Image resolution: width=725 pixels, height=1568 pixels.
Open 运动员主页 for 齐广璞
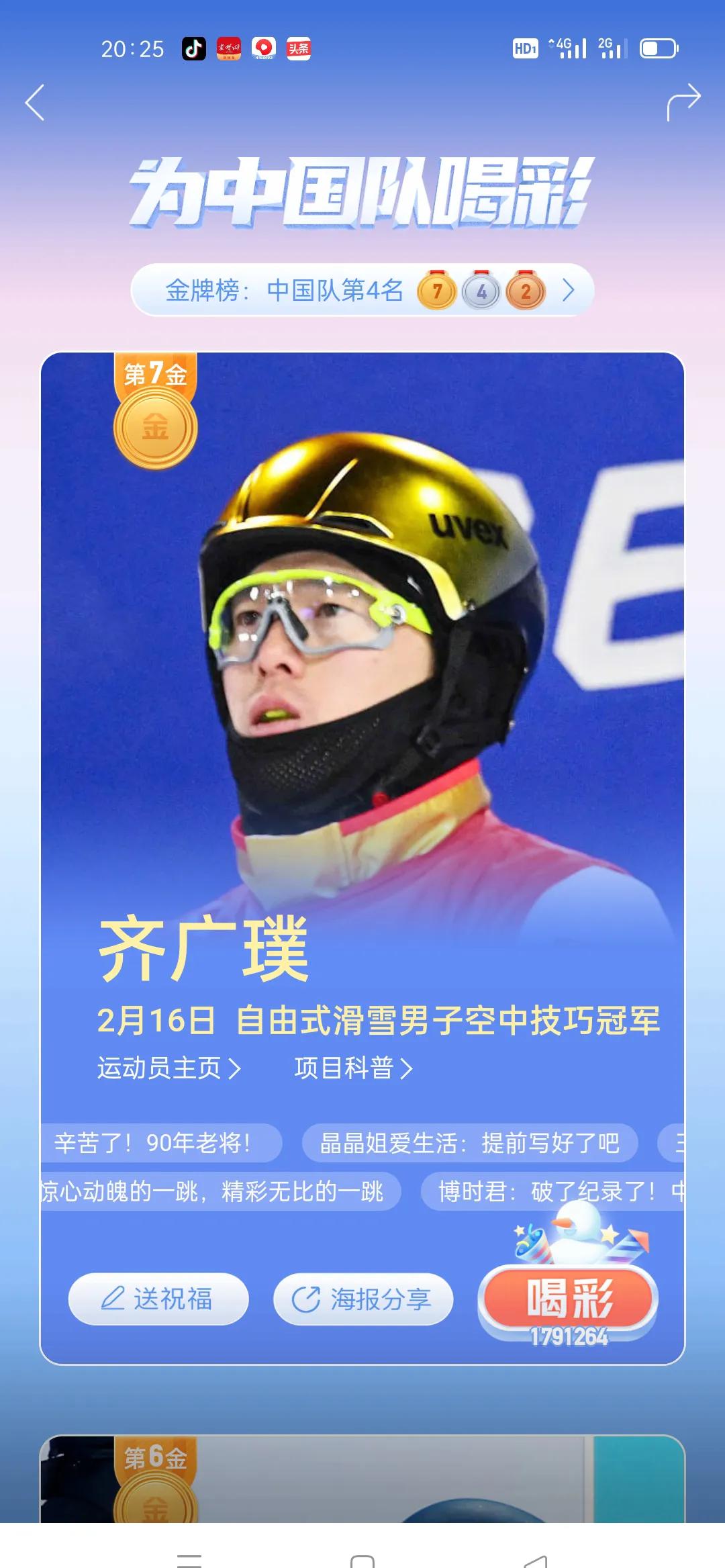click(168, 1068)
